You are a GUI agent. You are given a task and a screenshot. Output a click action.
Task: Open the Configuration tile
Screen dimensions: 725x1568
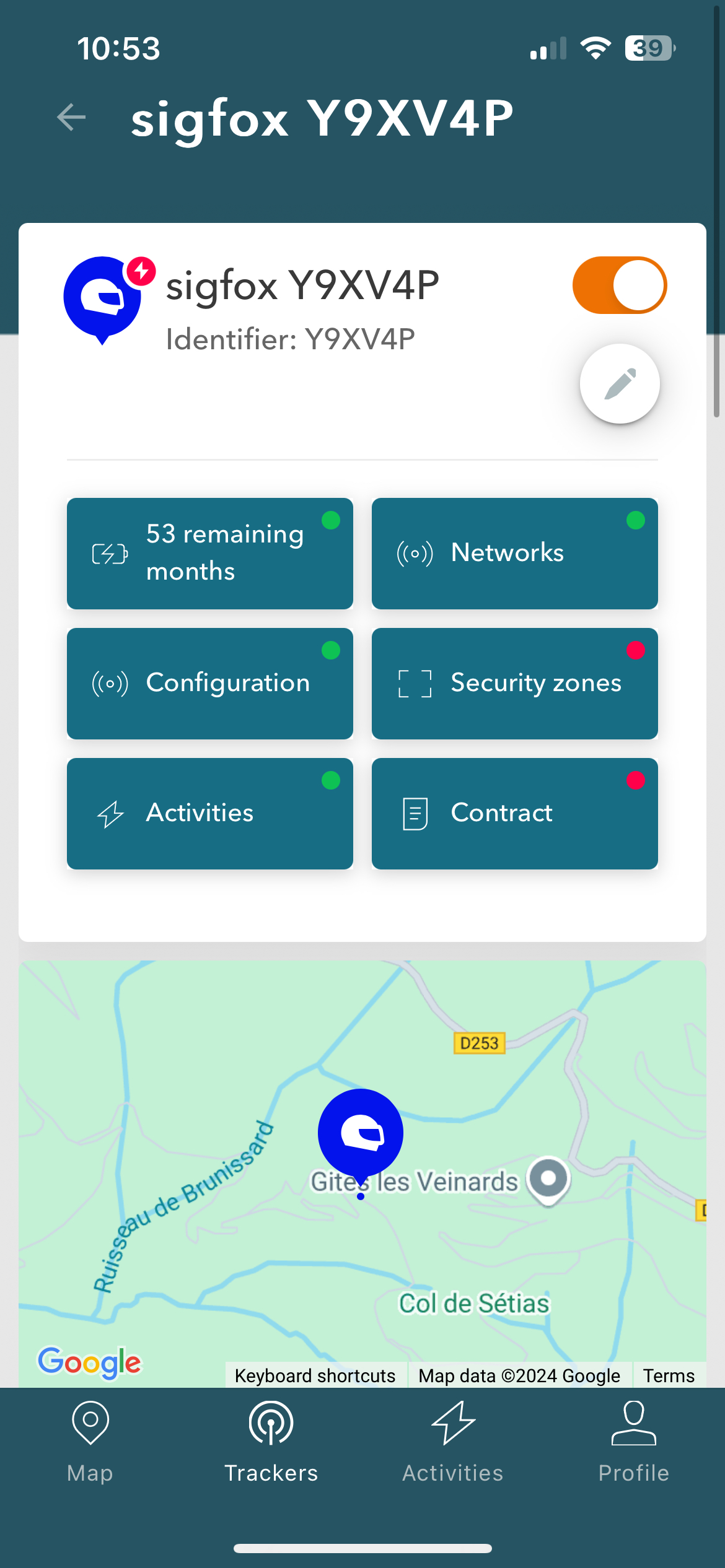click(x=210, y=683)
